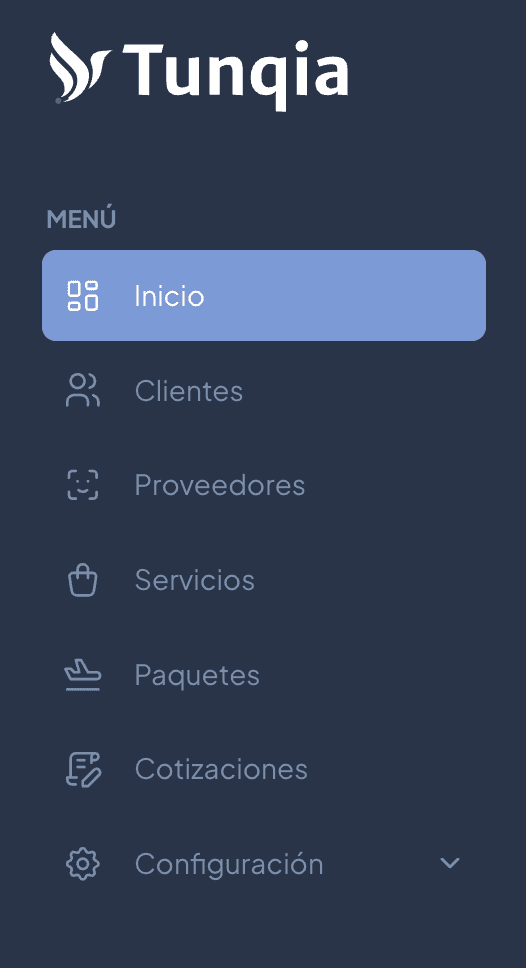This screenshot has width=526, height=968.
Task: Select the Inicio menu item
Action: (x=264, y=295)
